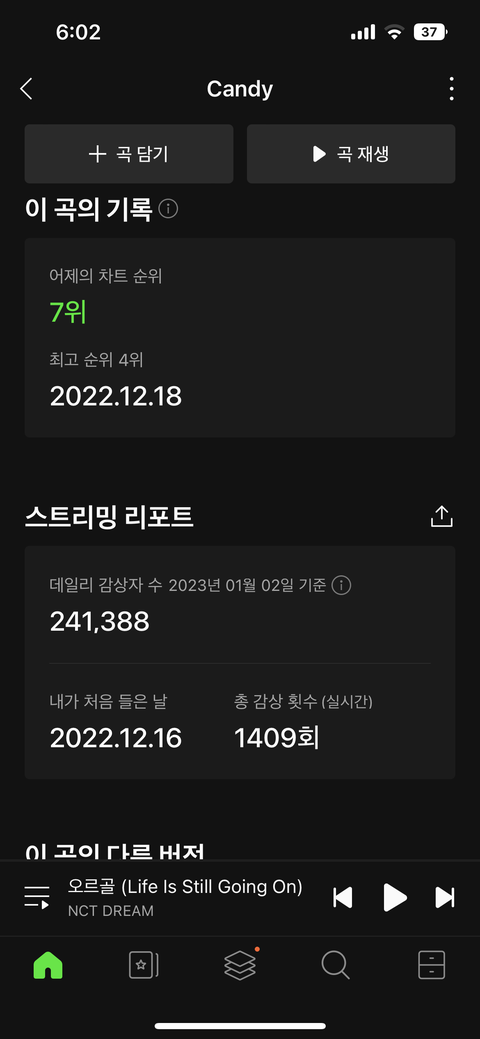The height and width of the screenshot is (1039, 480).
Task: Switch to the home tab
Action: [48, 965]
